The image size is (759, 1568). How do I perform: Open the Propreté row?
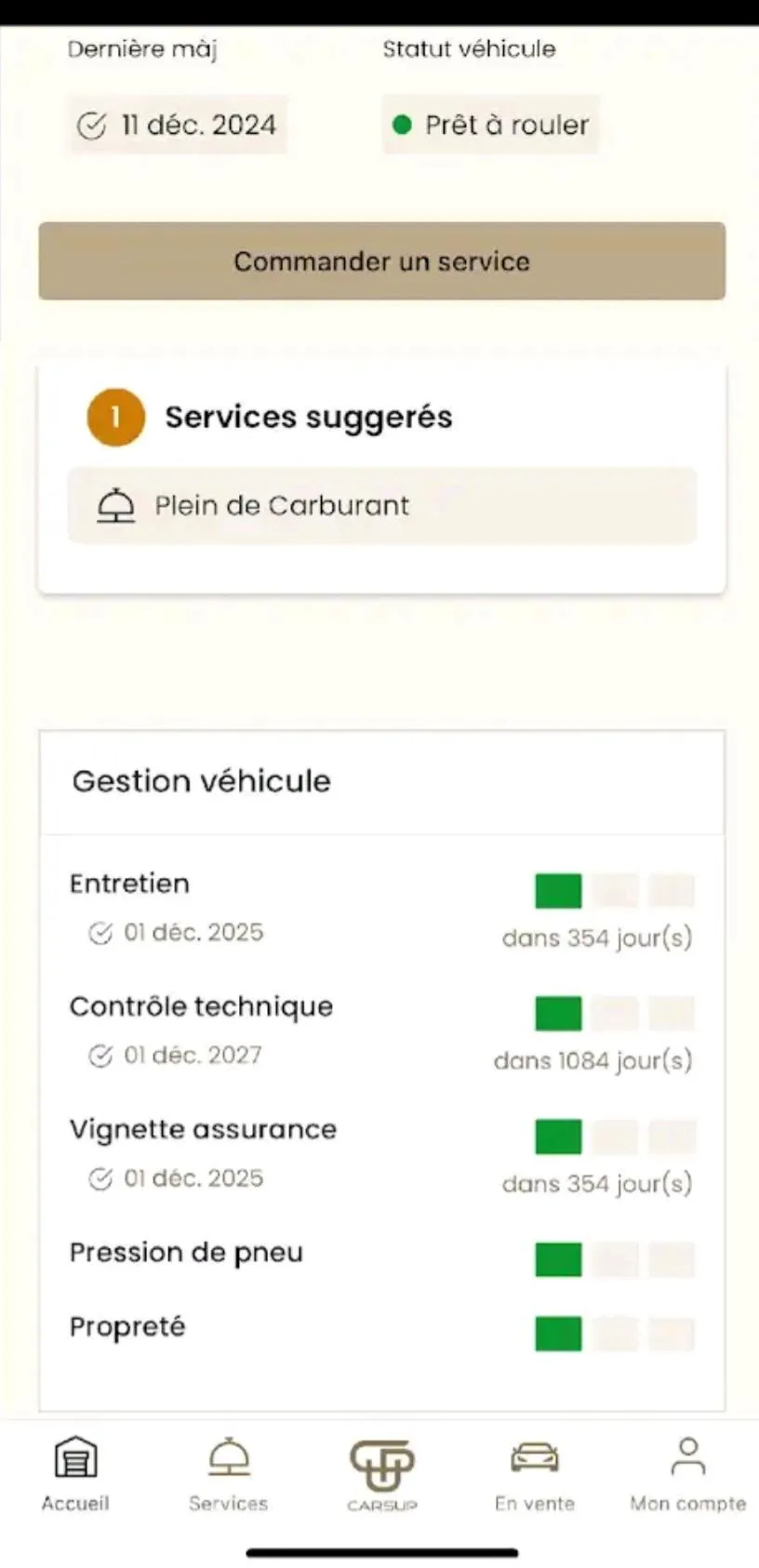coord(381,1330)
